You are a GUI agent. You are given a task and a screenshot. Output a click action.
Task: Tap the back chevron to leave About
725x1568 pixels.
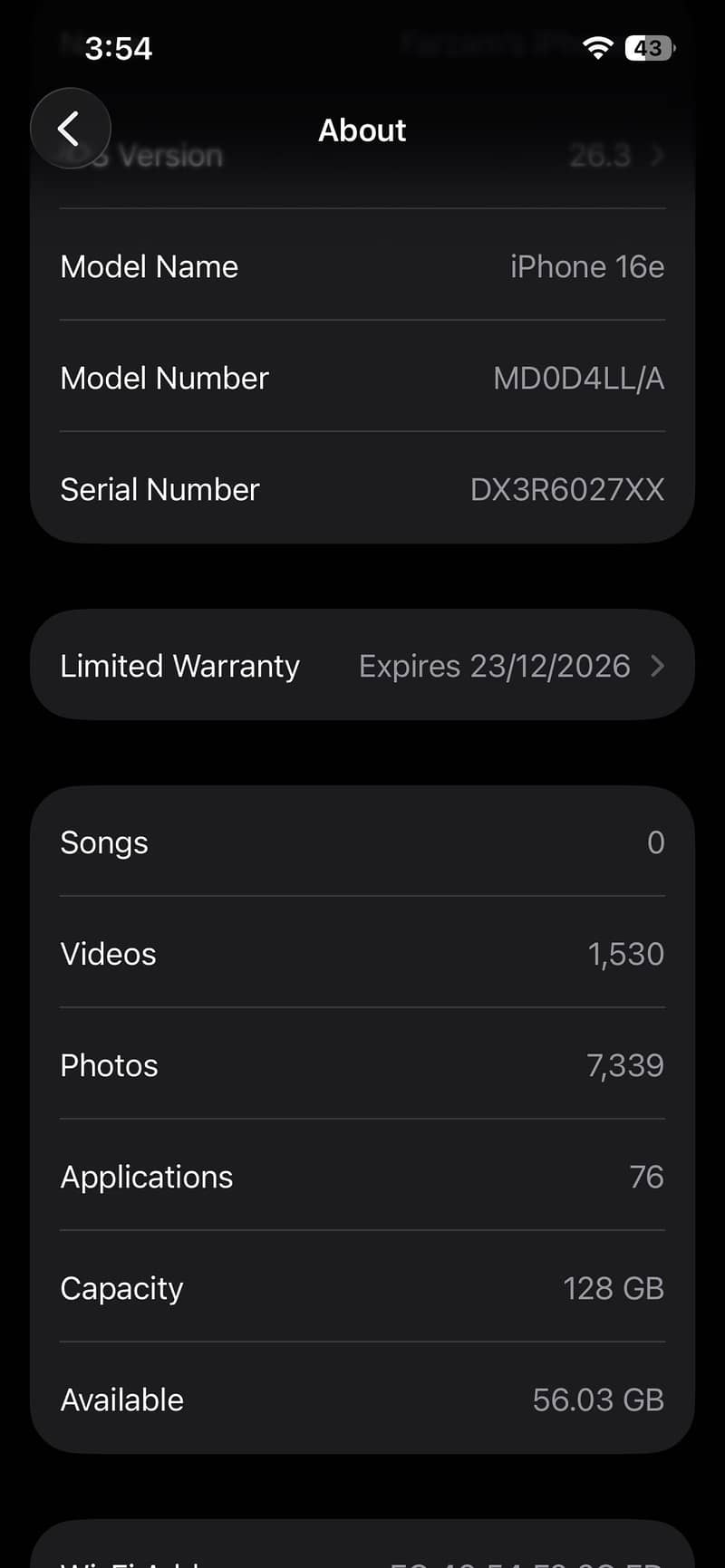click(71, 128)
